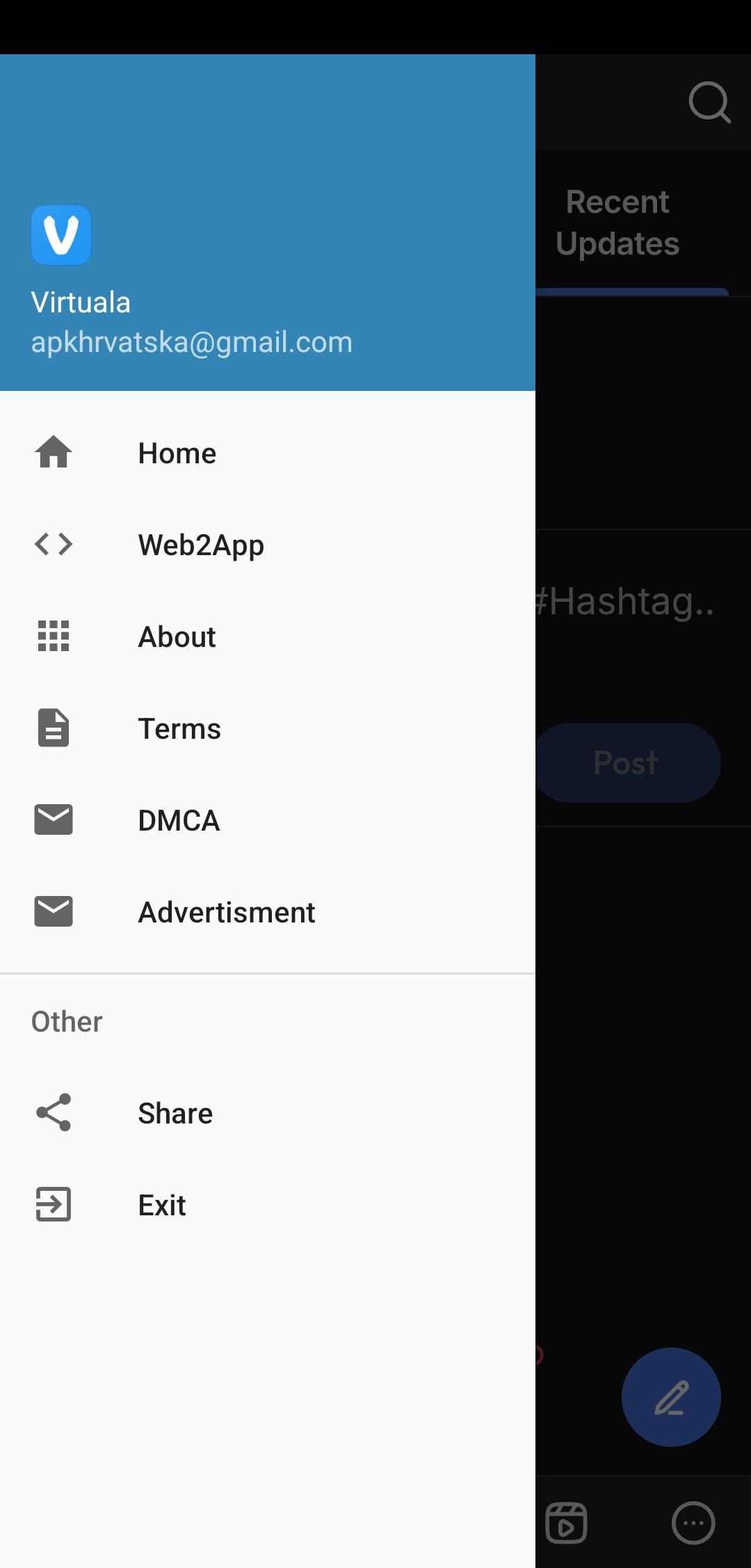751x1568 pixels.
Task: Open the Web2App menu item
Action: [x=201, y=545]
